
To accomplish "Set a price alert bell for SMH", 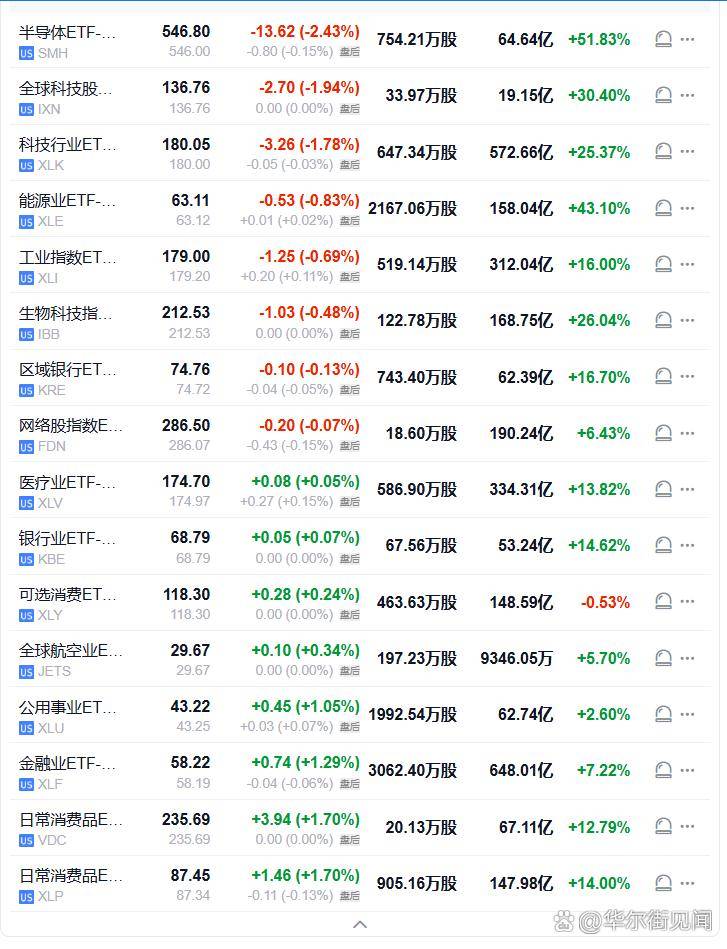I will pyautogui.click(x=663, y=40).
